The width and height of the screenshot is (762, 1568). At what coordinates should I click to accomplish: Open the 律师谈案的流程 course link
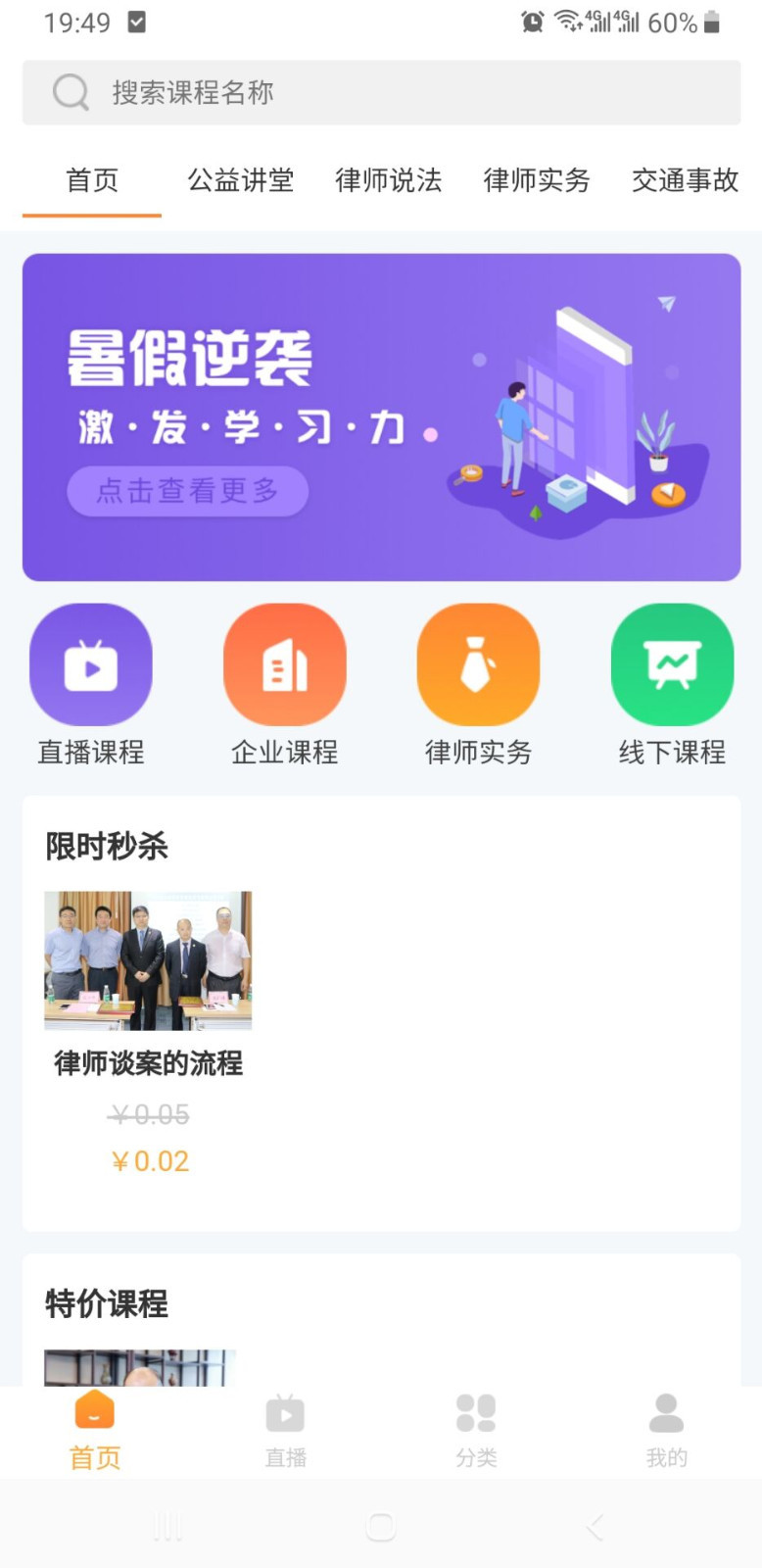(x=149, y=1063)
